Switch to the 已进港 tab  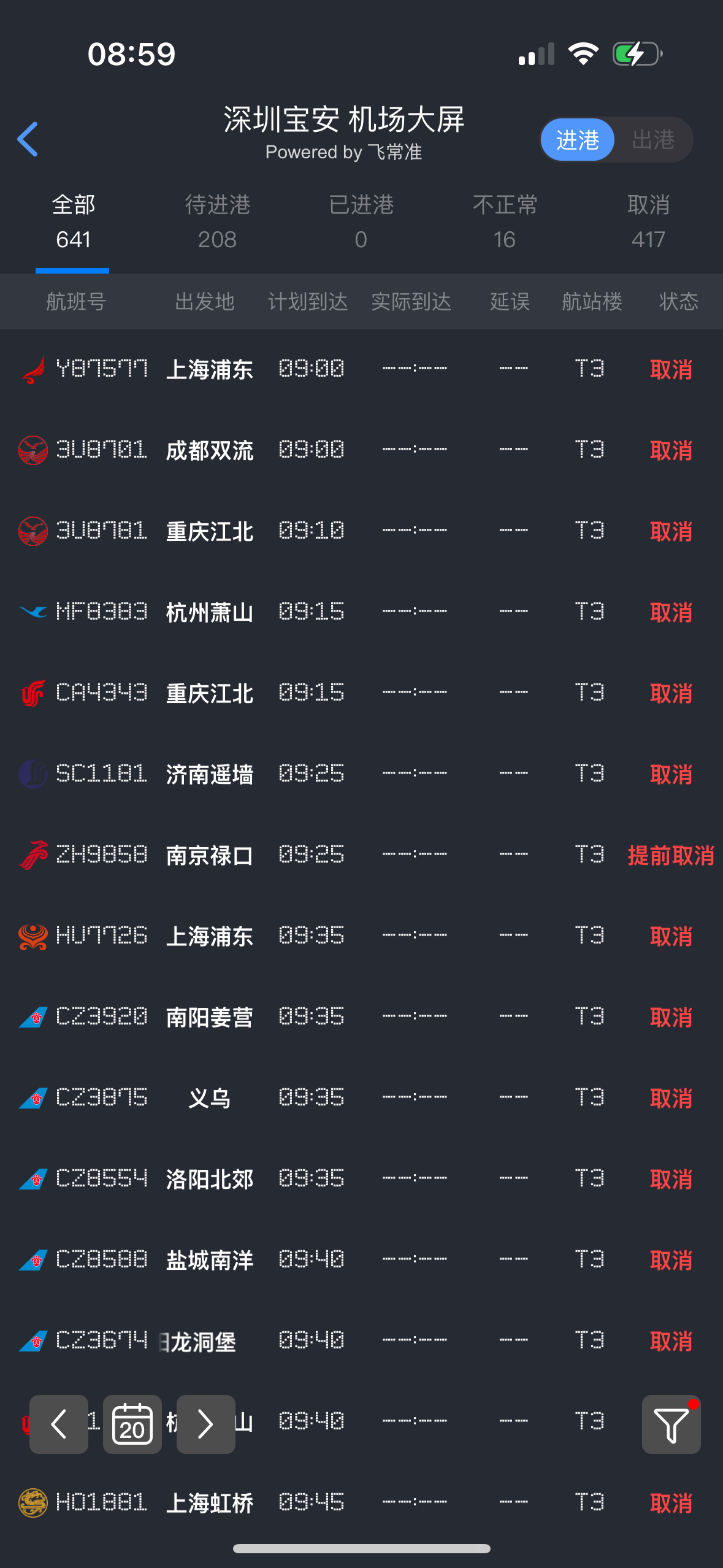pyautogui.click(x=361, y=222)
